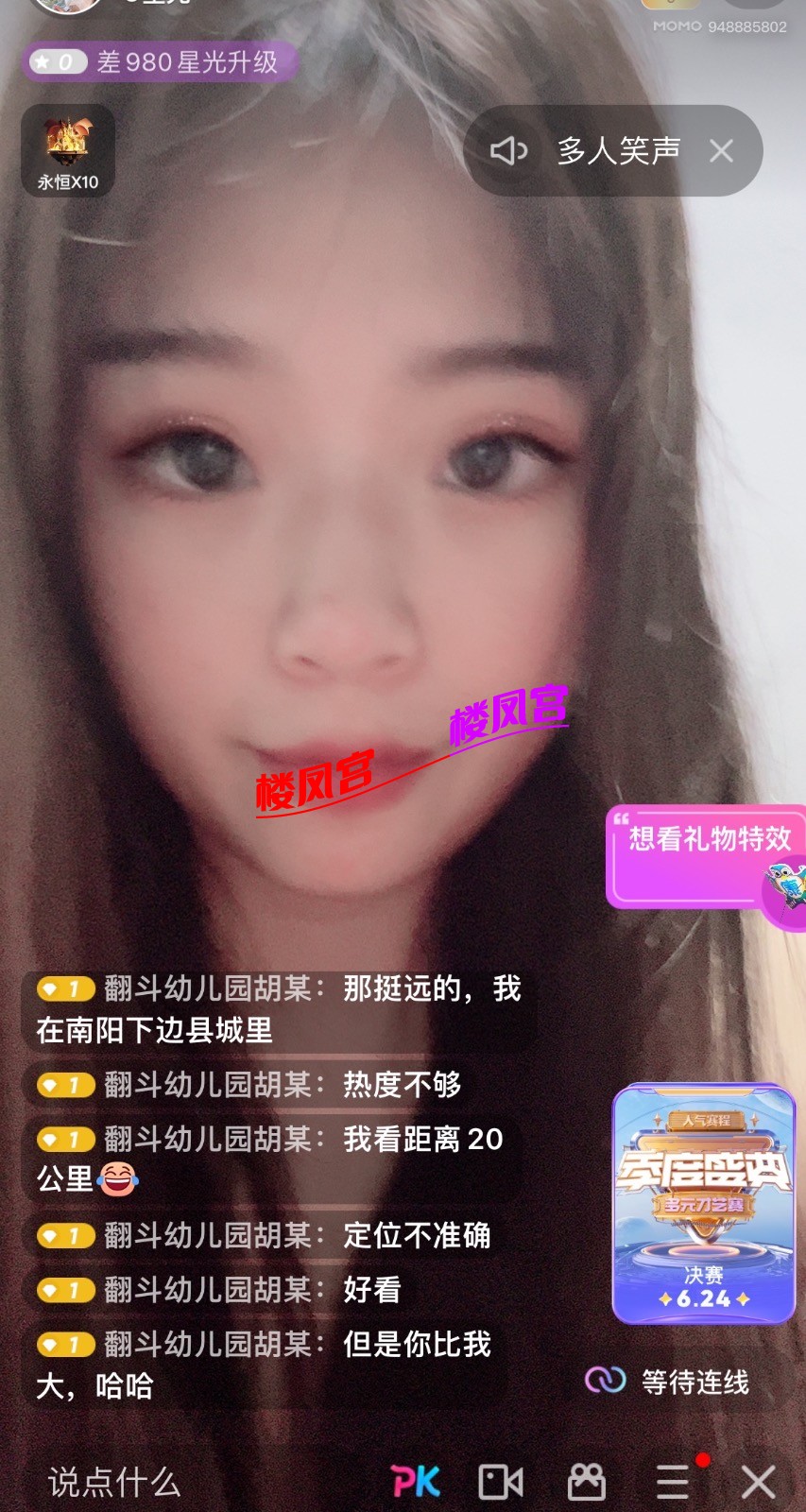The image size is (806, 1512).
Task: Open the more menu with red dot
Action: pyautogui.click(x=673, y=1482)
